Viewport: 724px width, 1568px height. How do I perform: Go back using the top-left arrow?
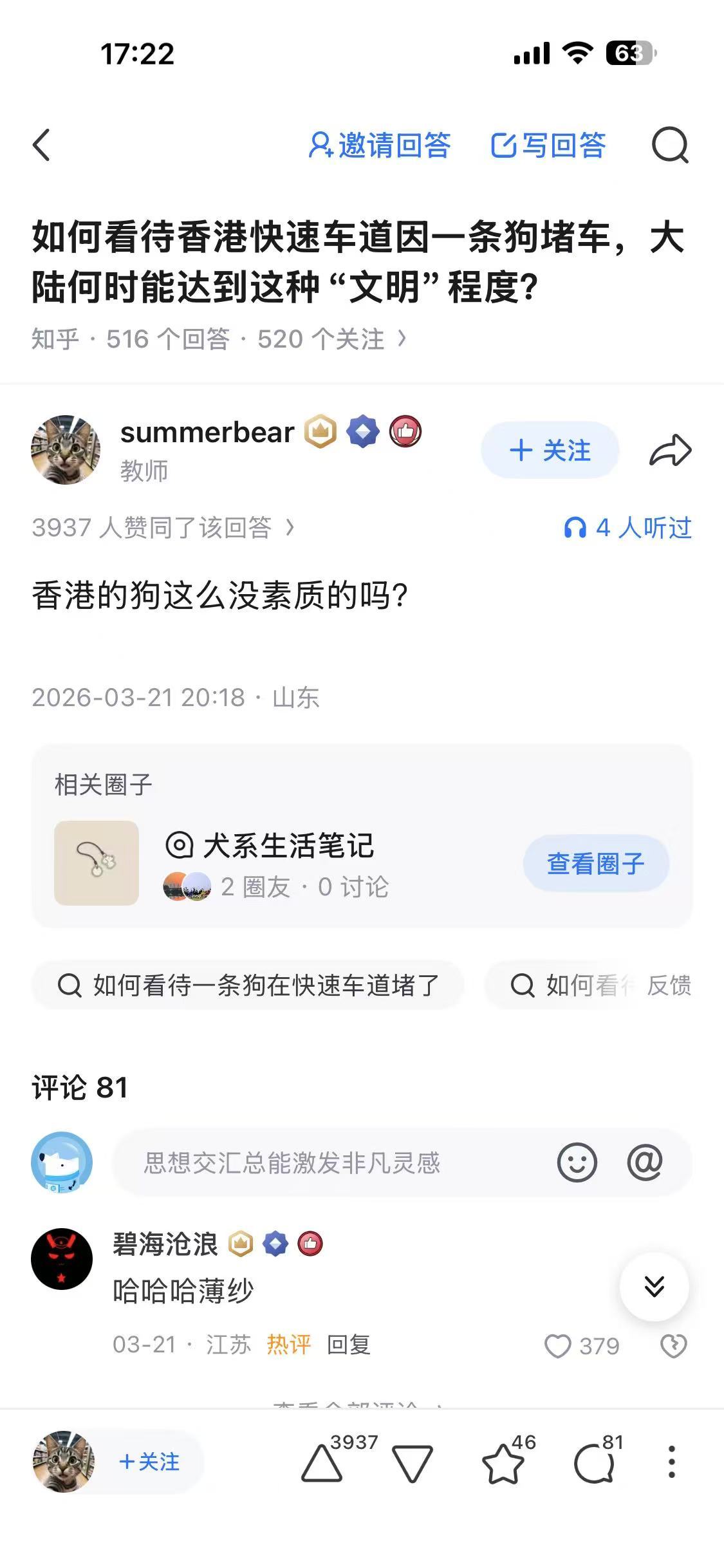pos(41,146)
